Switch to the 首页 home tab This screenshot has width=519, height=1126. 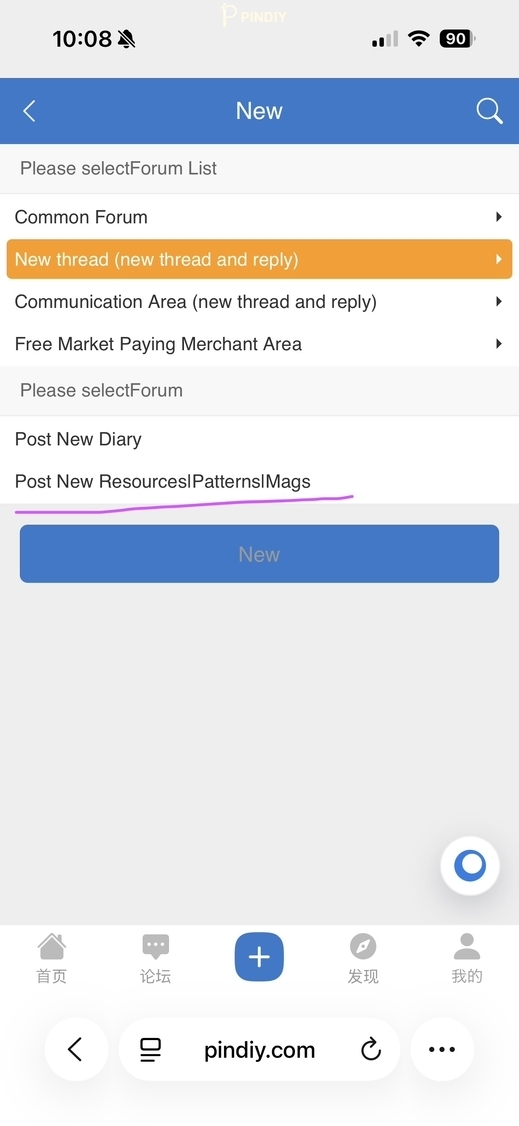pyautogui.click(x=52, y=958)
